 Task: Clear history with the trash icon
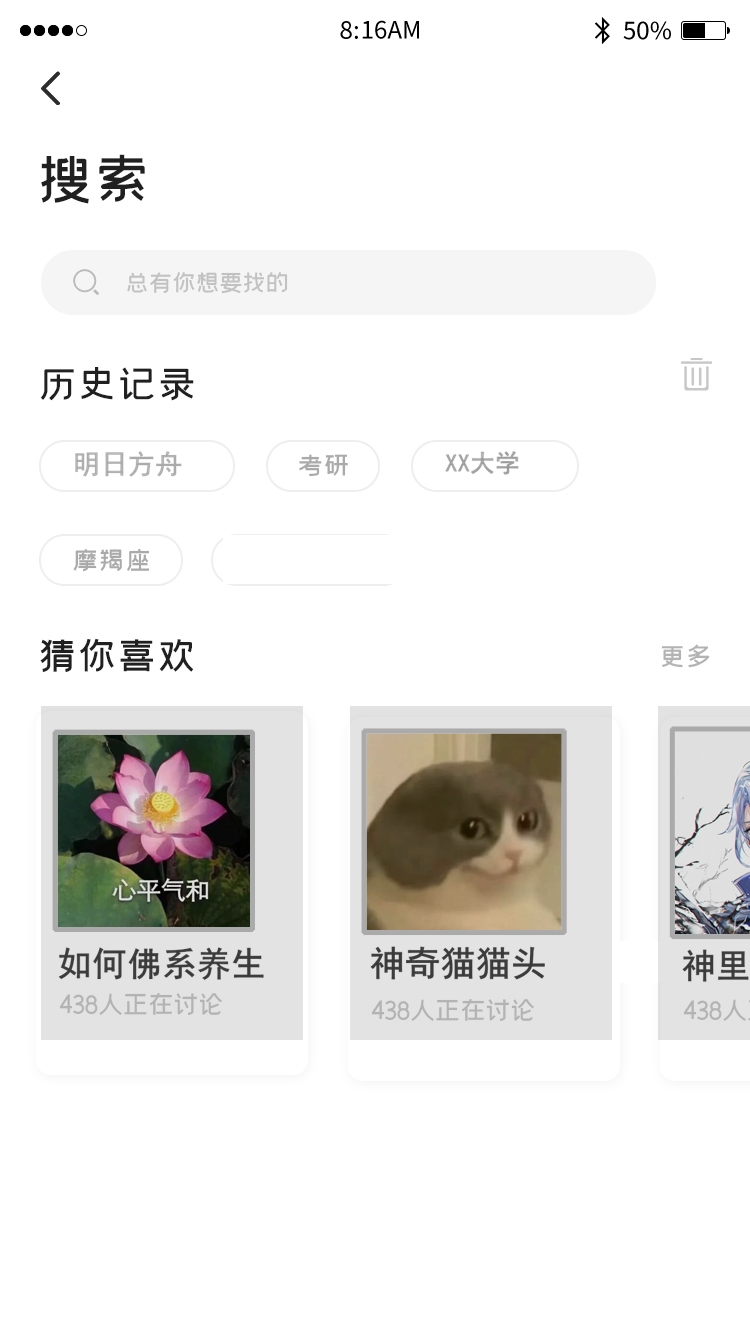pyautogui.click(x=696, y=374)
